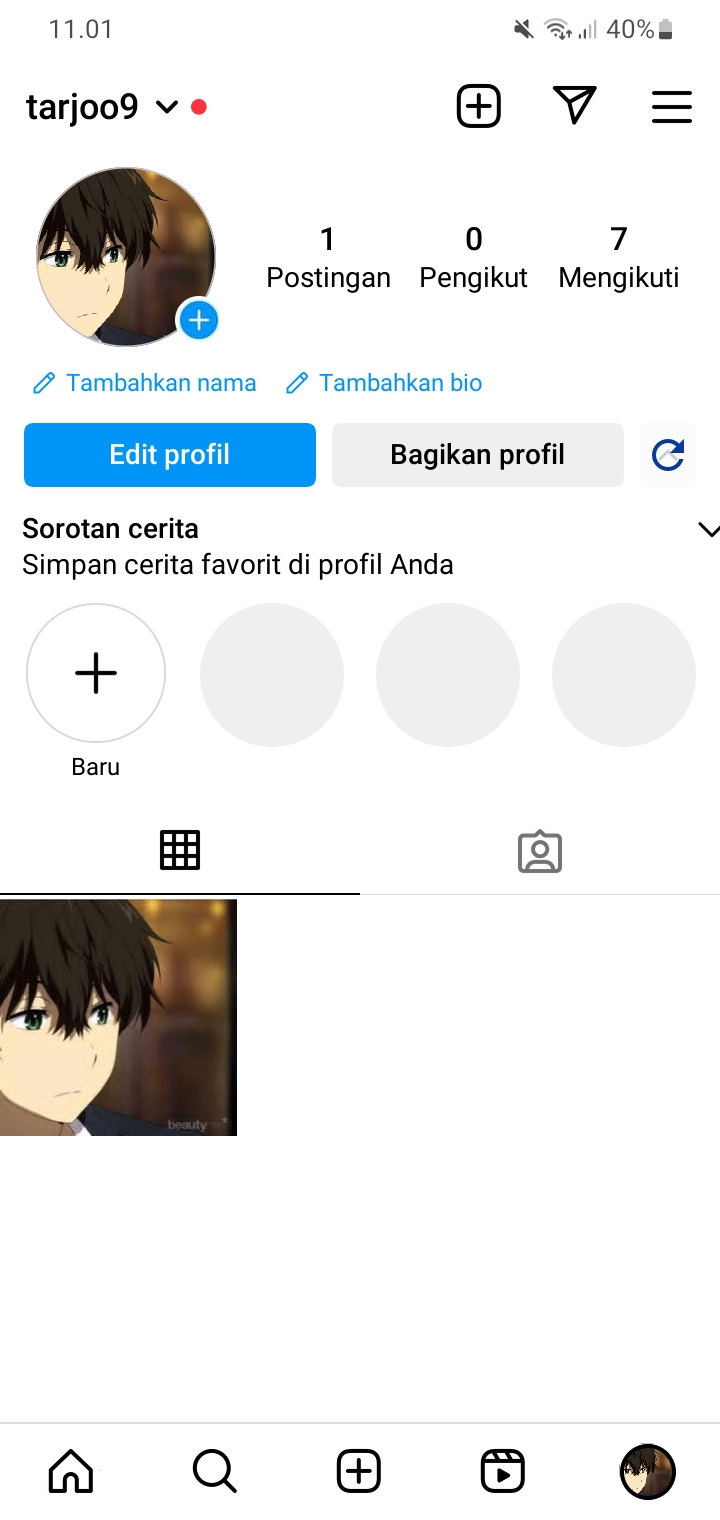The image size is (720, 1520).
Task: Open the hamburger menu
Action: point(671,107)
